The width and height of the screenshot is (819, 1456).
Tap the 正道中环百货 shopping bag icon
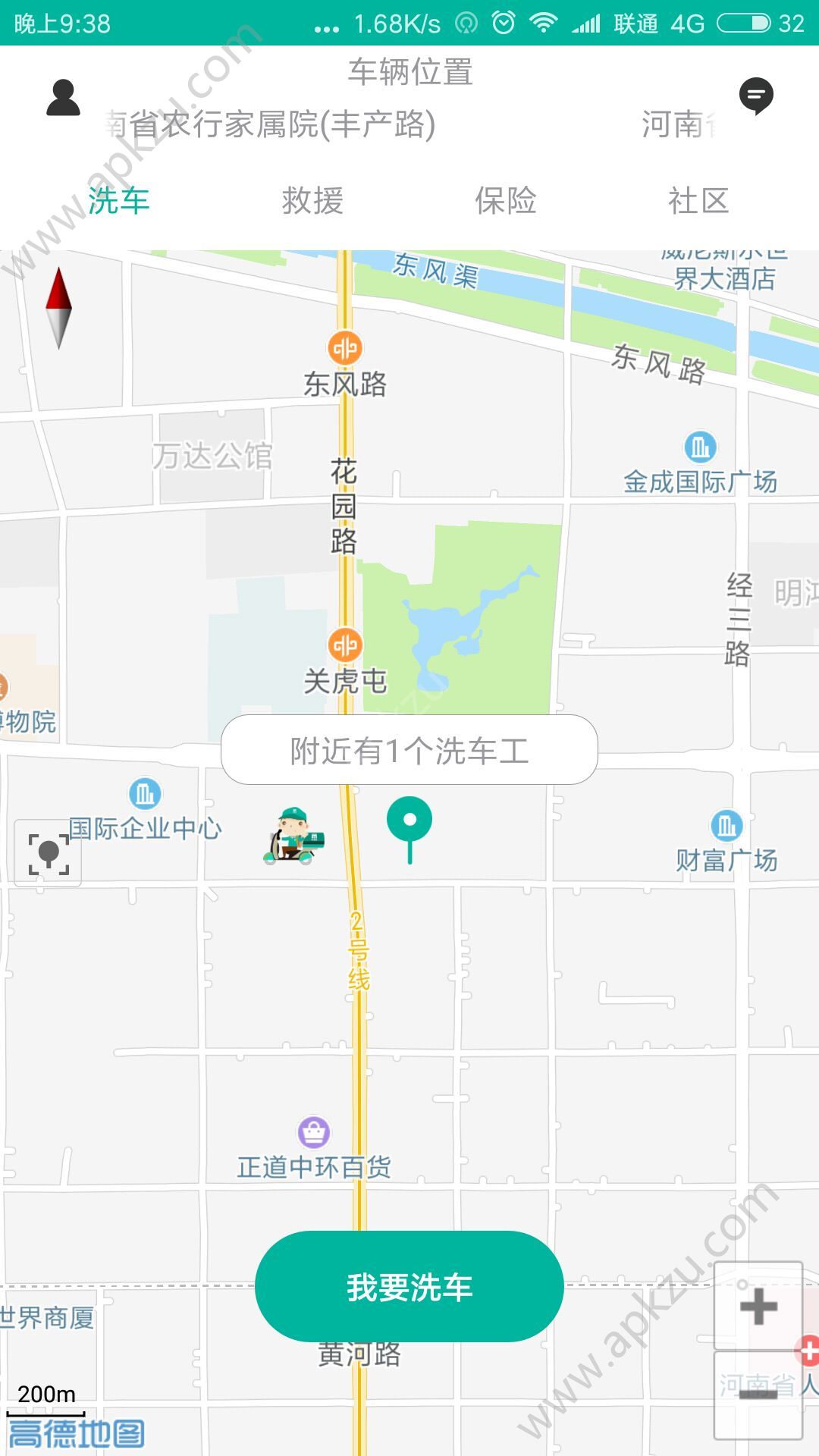[314, 1132]
